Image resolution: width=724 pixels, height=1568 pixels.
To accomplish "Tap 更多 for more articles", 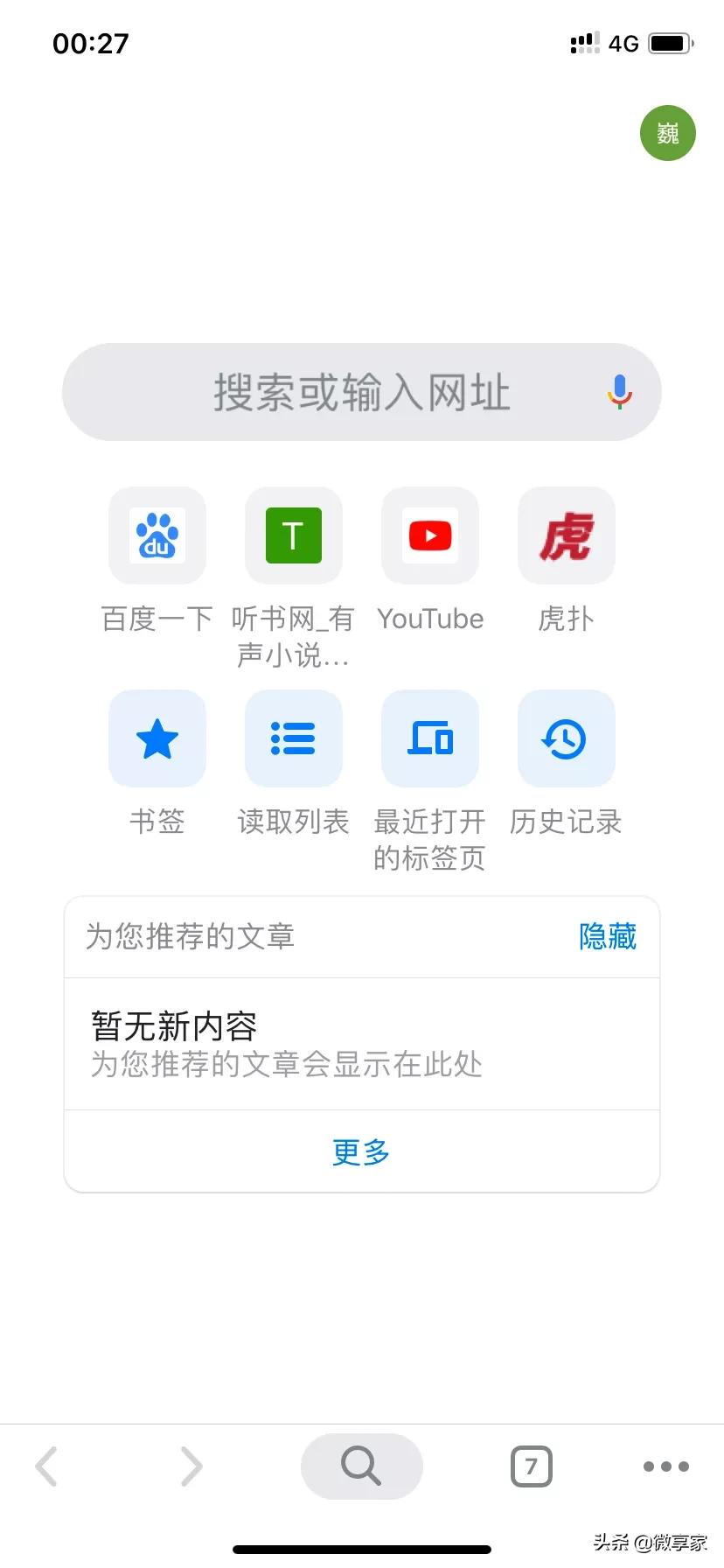I will (x=361, y=1151).
